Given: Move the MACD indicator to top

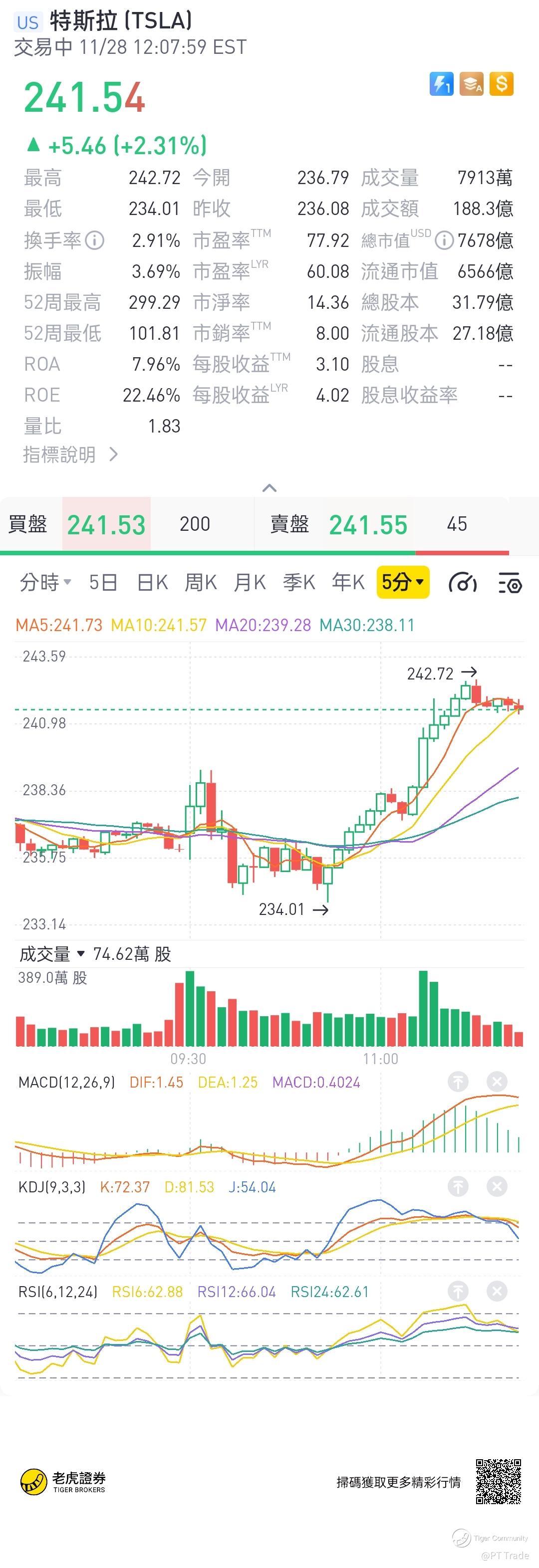Looking at the screenshot, I should tap(458, 1082).
